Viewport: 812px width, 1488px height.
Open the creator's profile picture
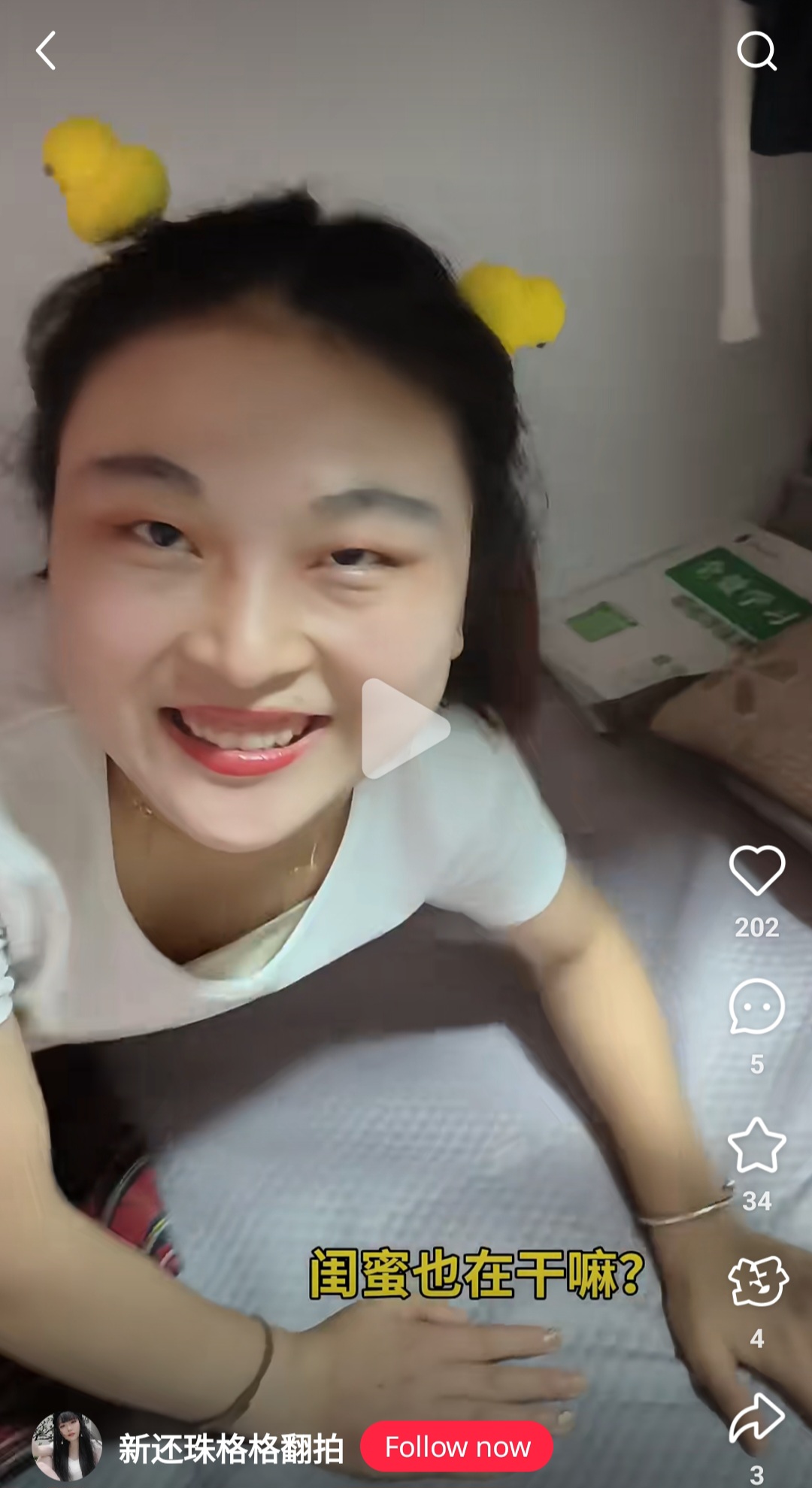pyautogui.click(x=67, y=1447)
